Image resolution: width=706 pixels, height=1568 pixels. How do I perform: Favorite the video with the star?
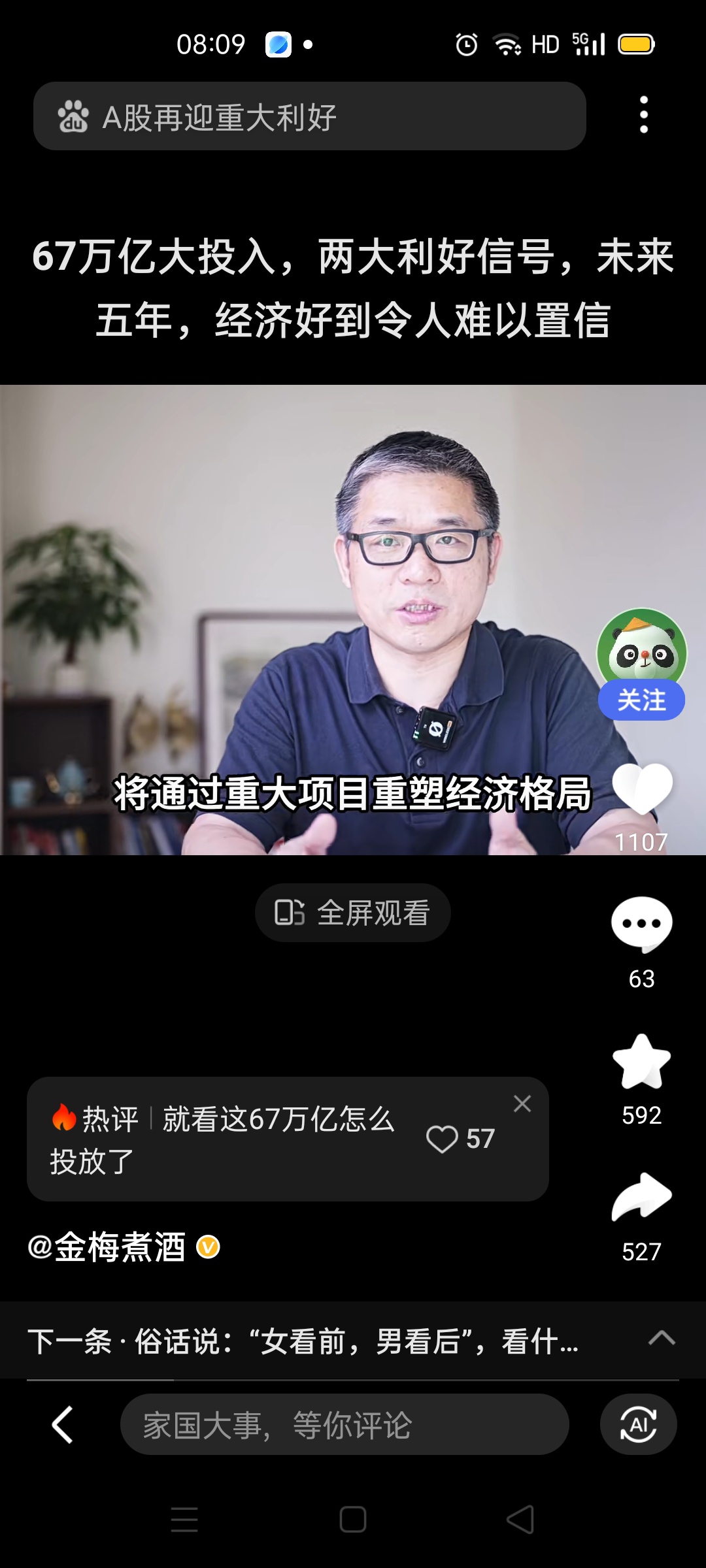point(641,1062)
